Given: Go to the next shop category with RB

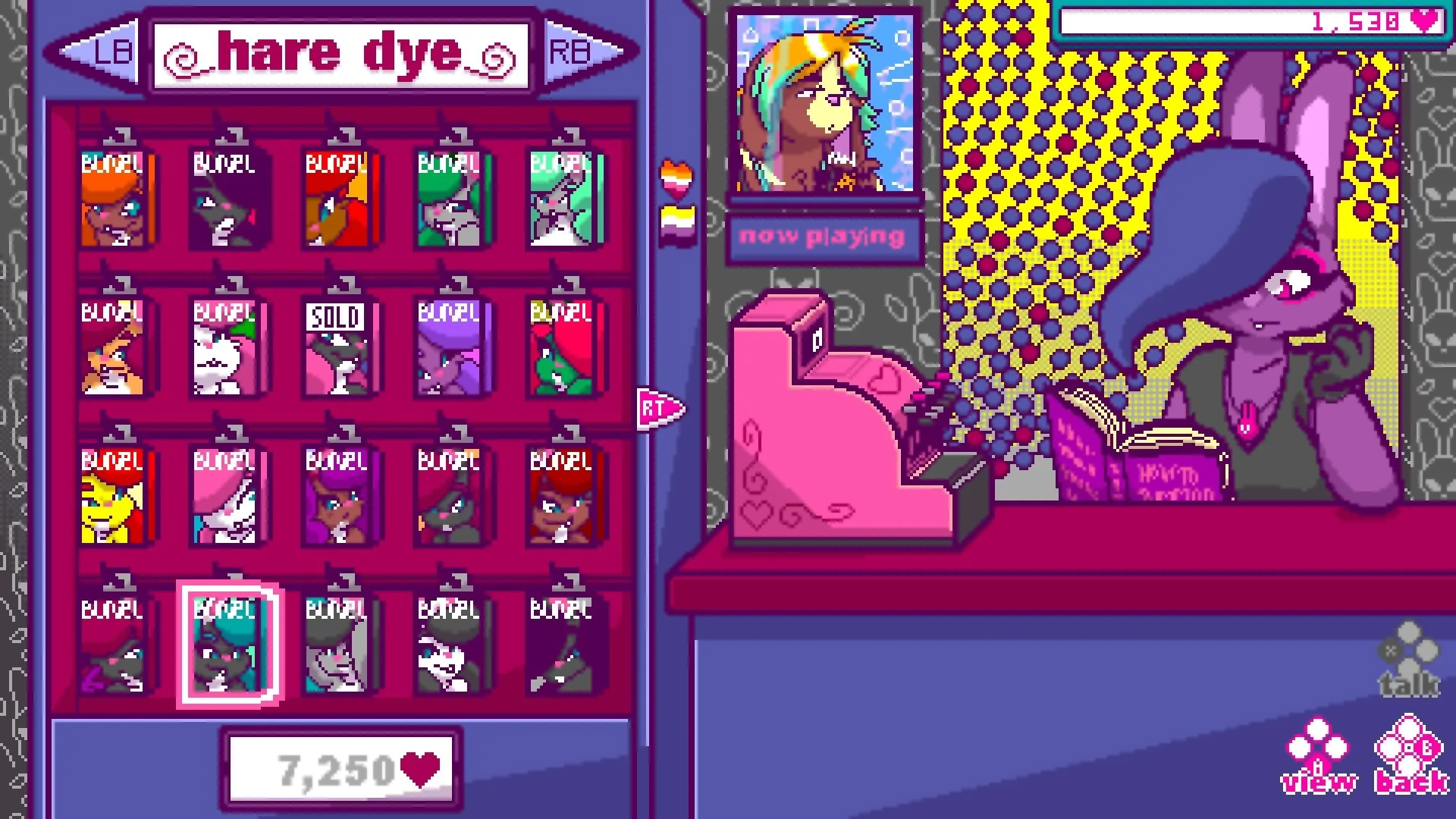Looking at the screenshot, I should tap(582, 52).
